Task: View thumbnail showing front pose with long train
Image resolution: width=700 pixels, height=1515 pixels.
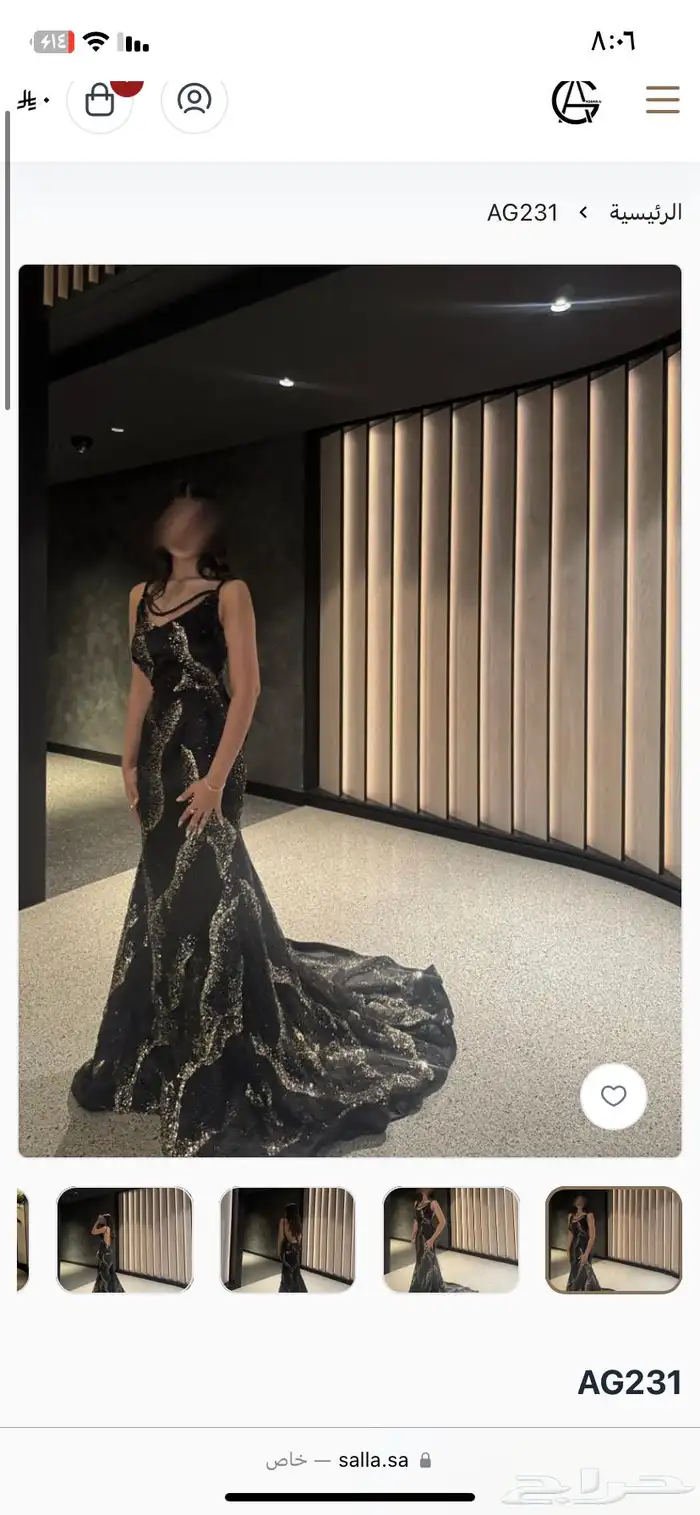Action: (451, 1240)
